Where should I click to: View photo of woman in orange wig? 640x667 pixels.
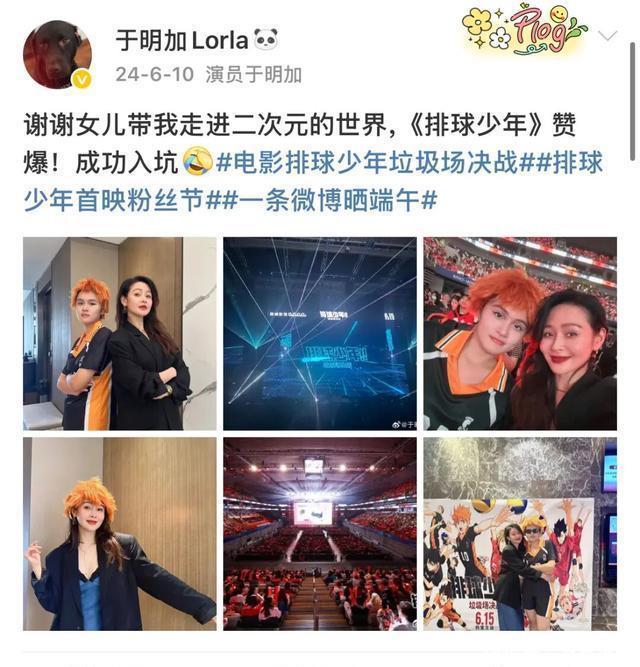click(119, 533)
